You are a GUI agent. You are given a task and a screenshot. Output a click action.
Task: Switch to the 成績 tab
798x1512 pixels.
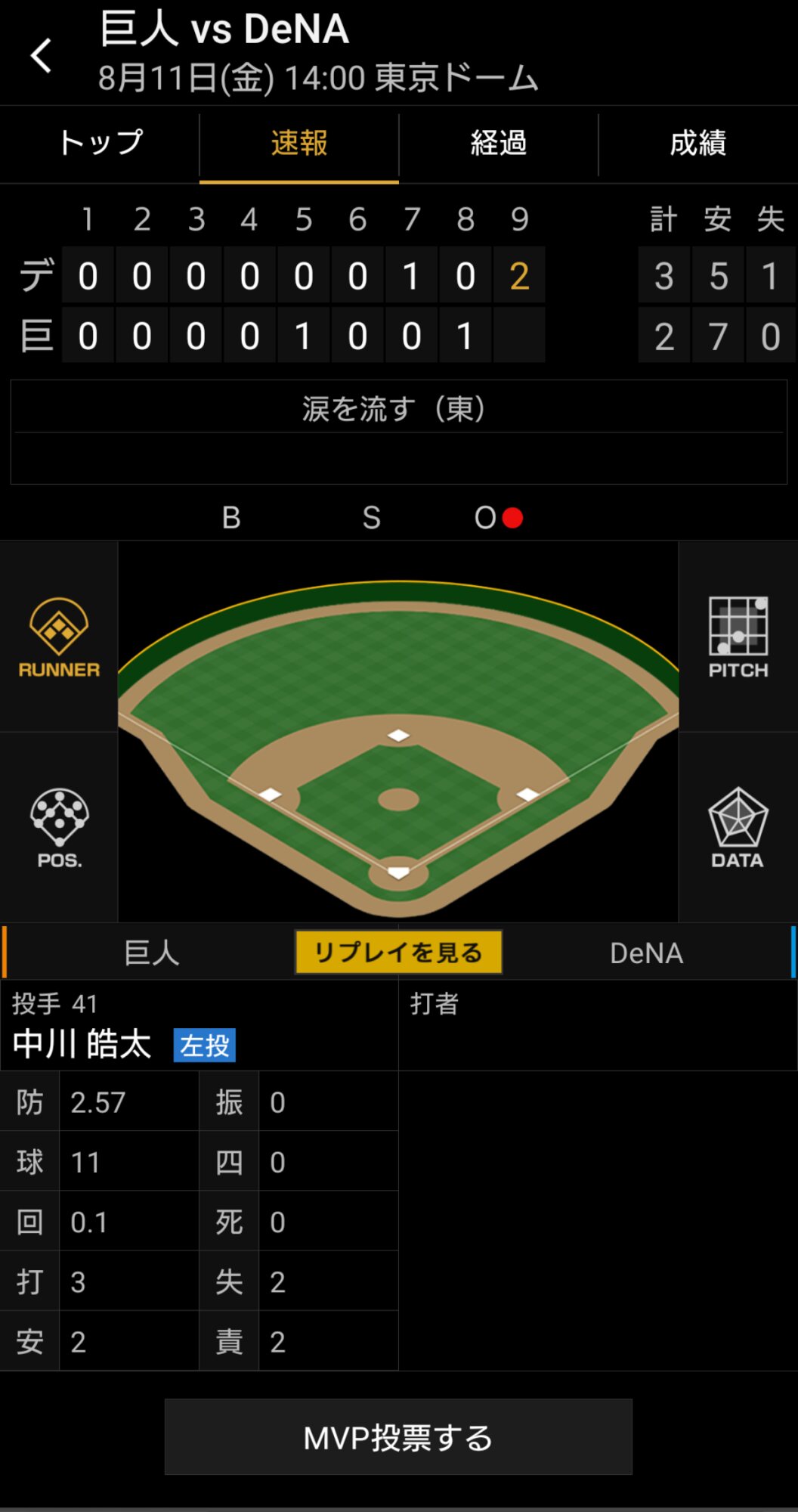(698, 143)
